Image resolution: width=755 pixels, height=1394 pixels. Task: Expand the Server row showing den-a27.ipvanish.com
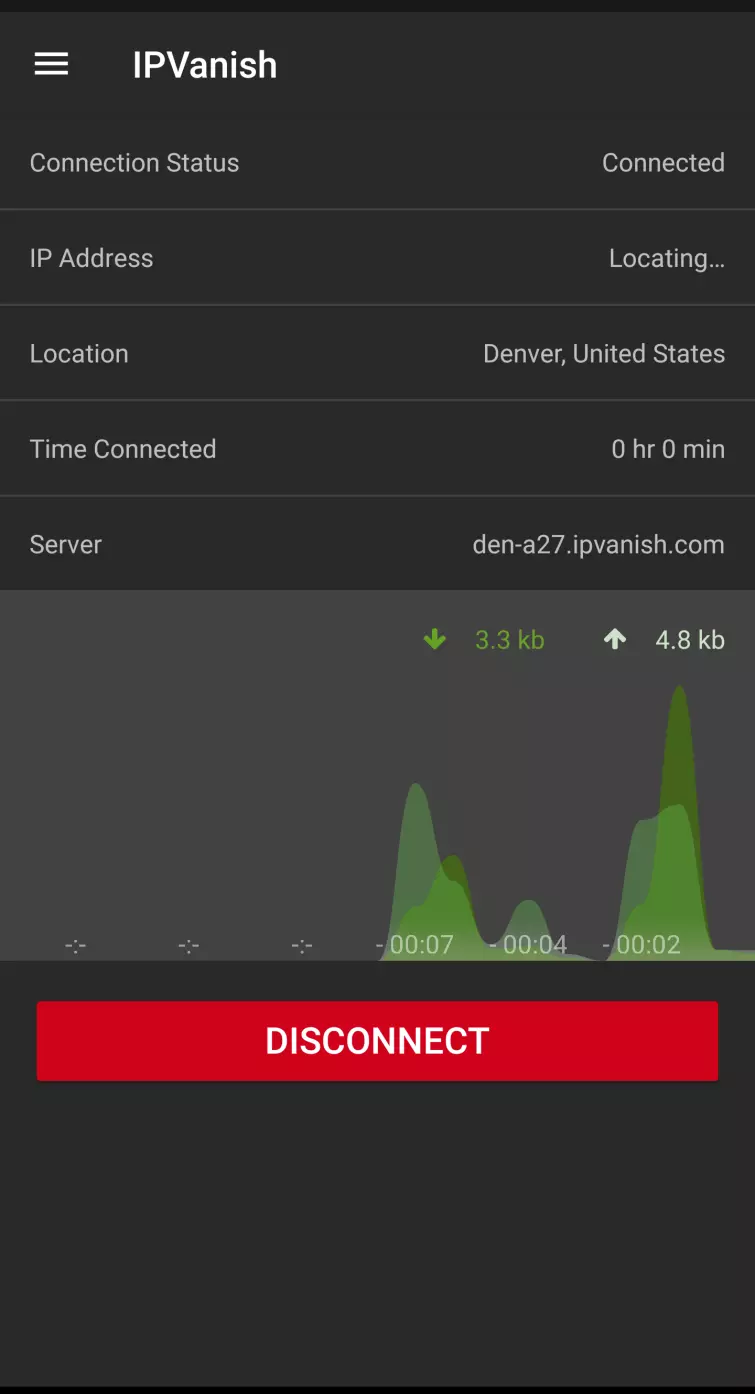tap(377, 544)
